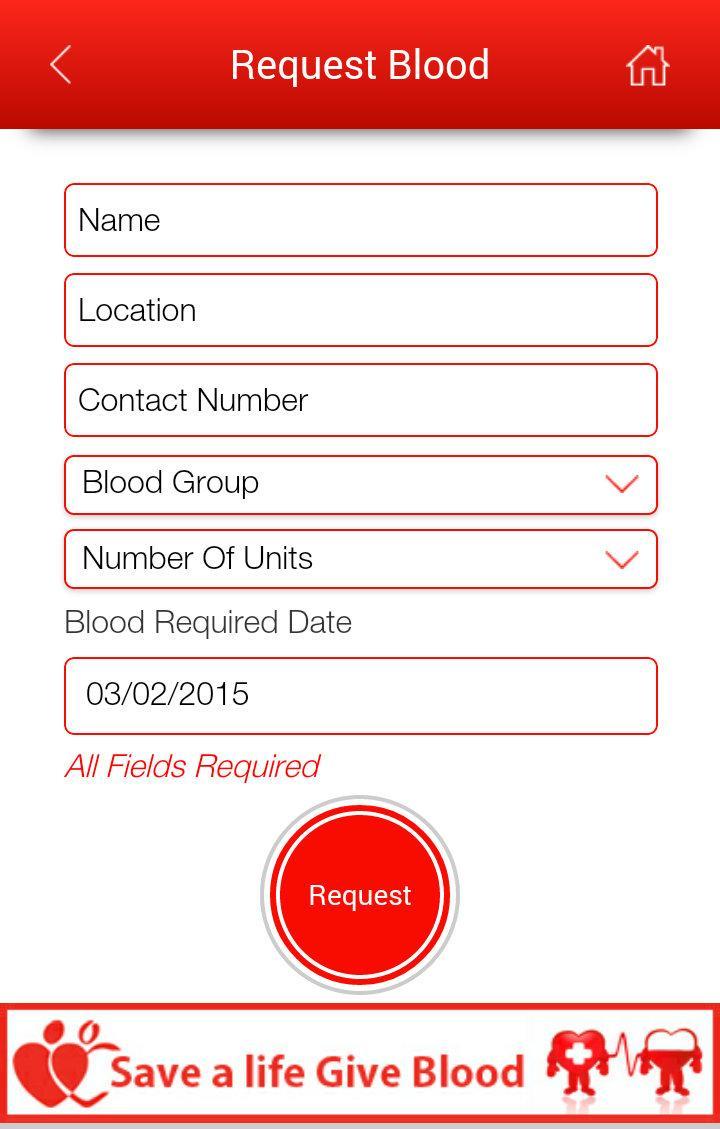Expand the Blood Group dropdown
The width and height of the screenshot is (720, 1129).
360,484
